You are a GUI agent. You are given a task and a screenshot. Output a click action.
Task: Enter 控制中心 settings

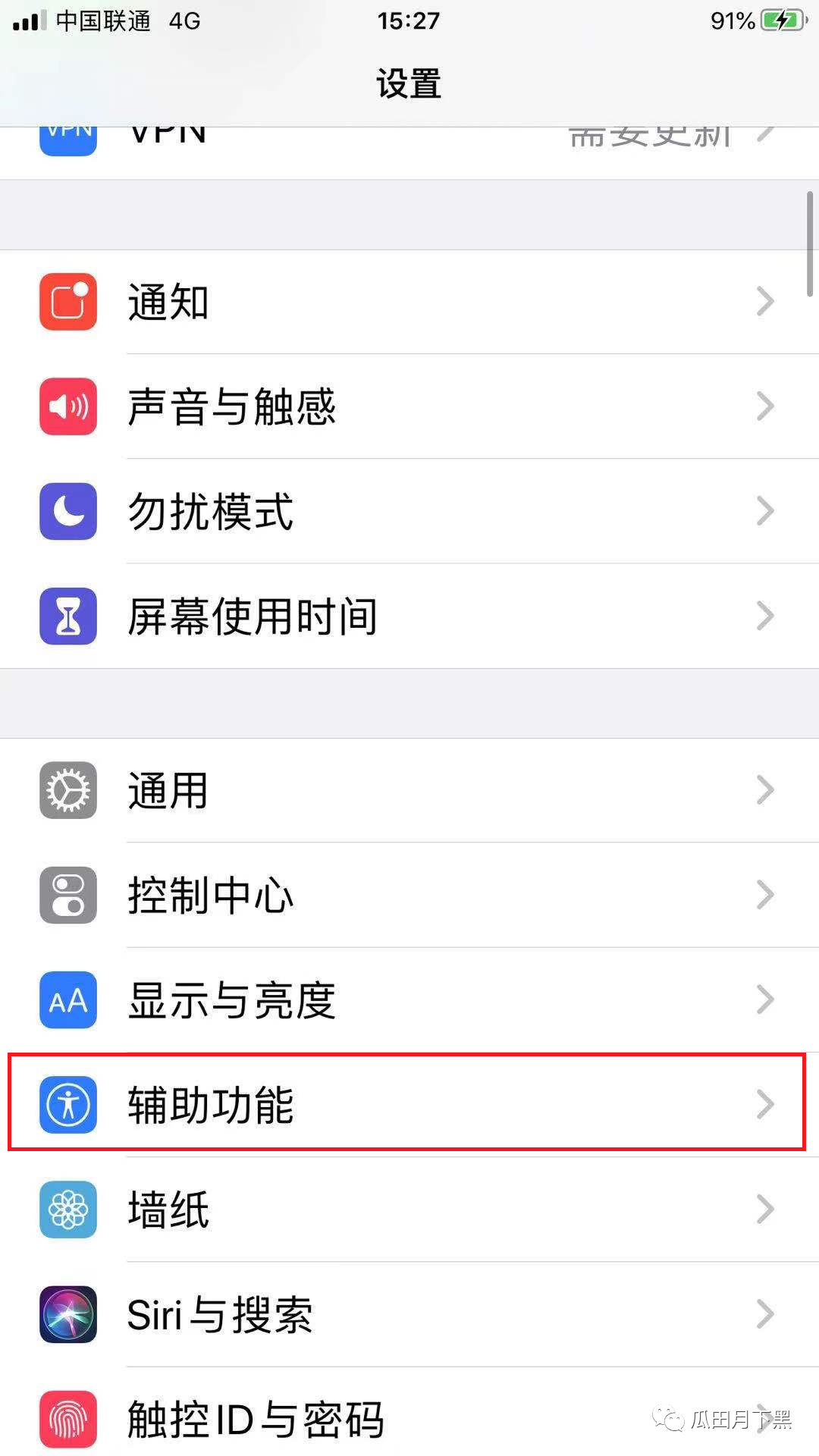tap(409, 895)
